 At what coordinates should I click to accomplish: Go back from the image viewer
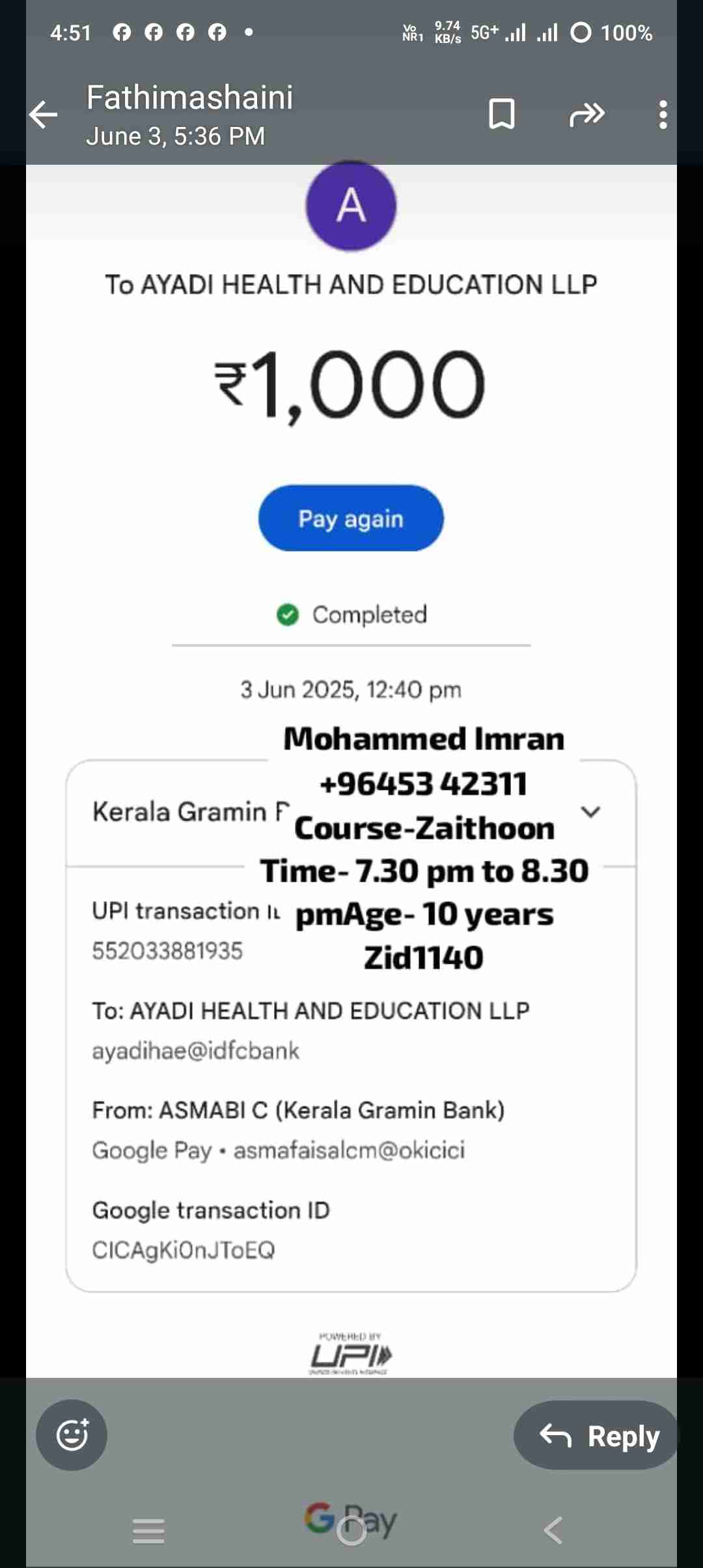tap(44, 115)
